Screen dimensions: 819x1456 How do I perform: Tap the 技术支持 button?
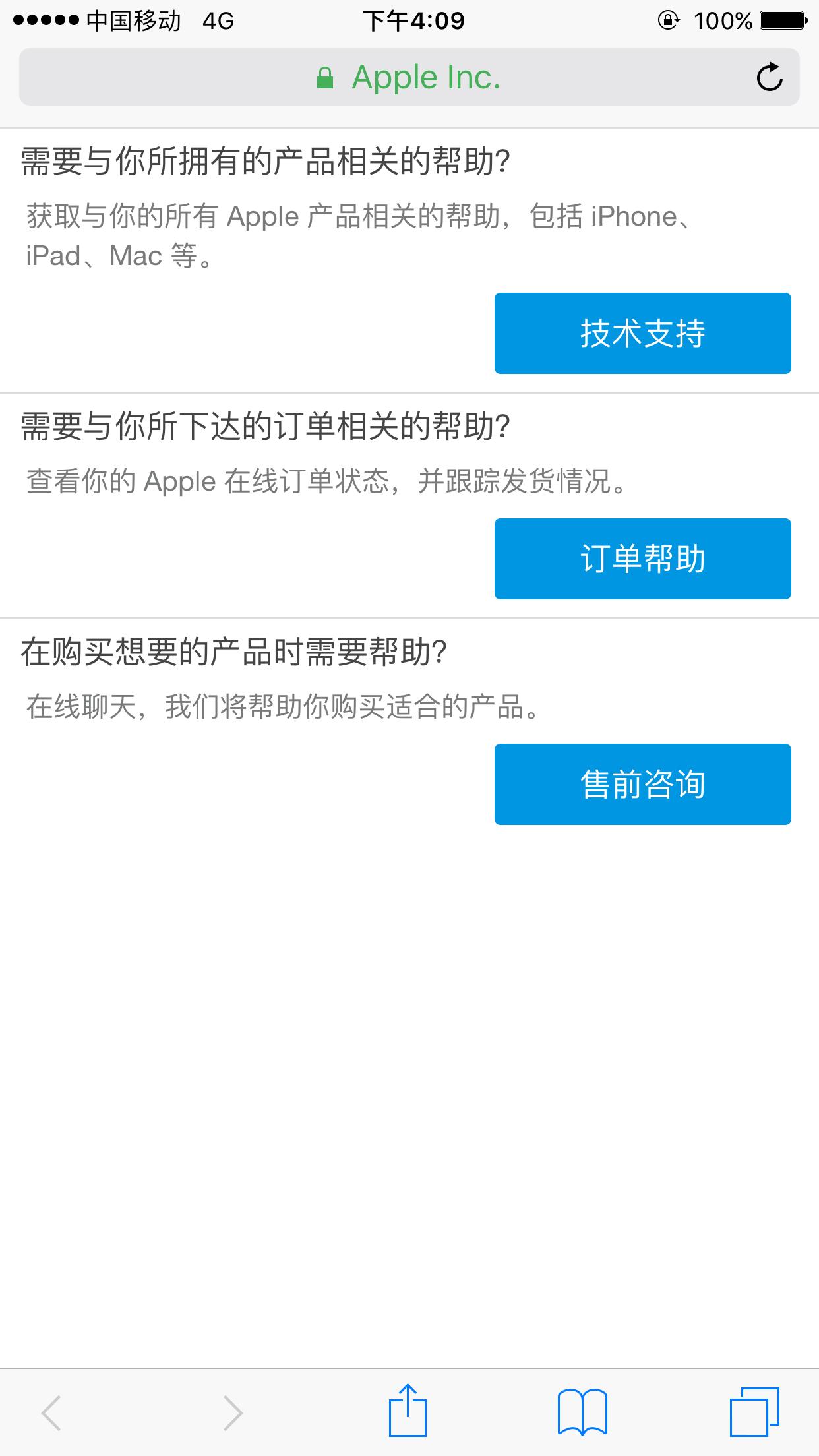pyautogui.click(x=642, y=334)
